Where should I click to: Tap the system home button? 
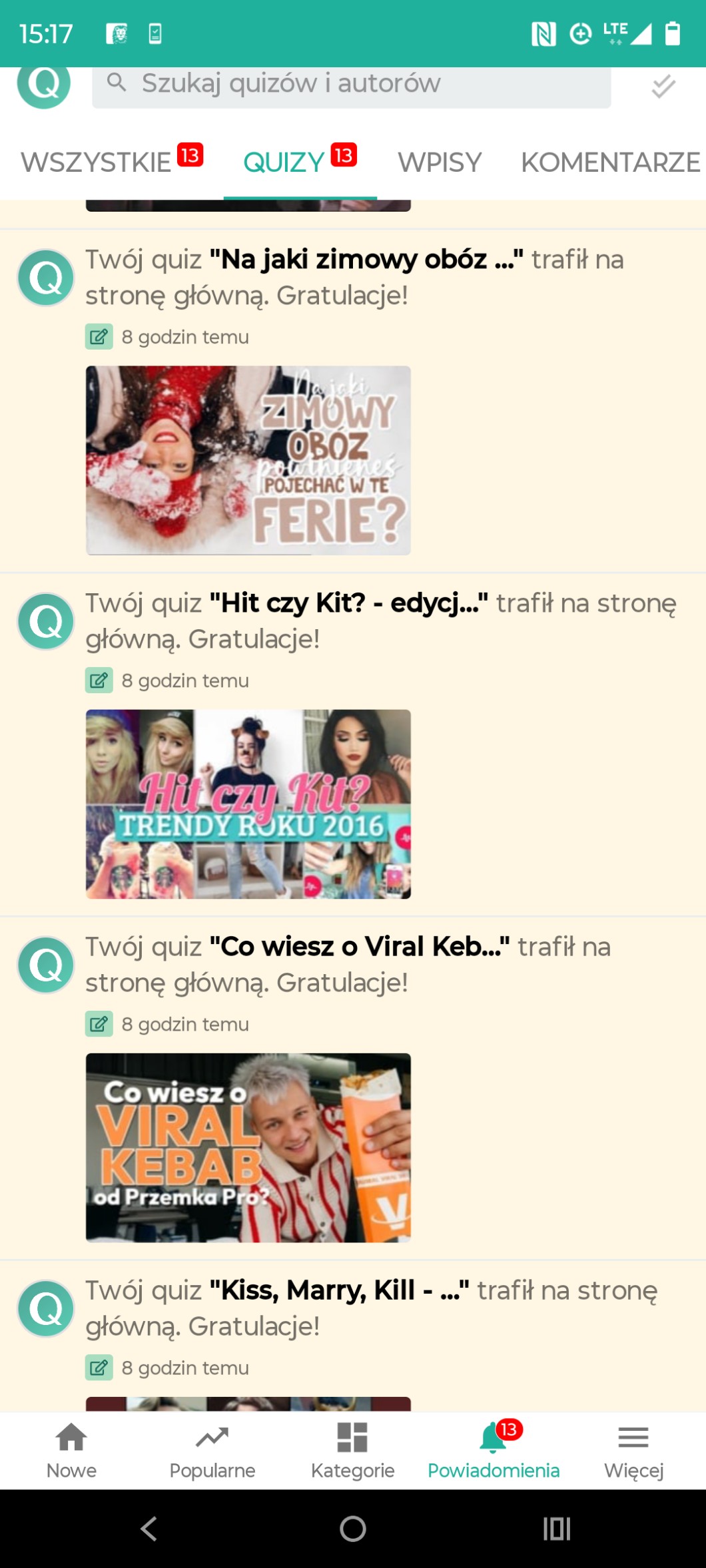click(353, 1529)
